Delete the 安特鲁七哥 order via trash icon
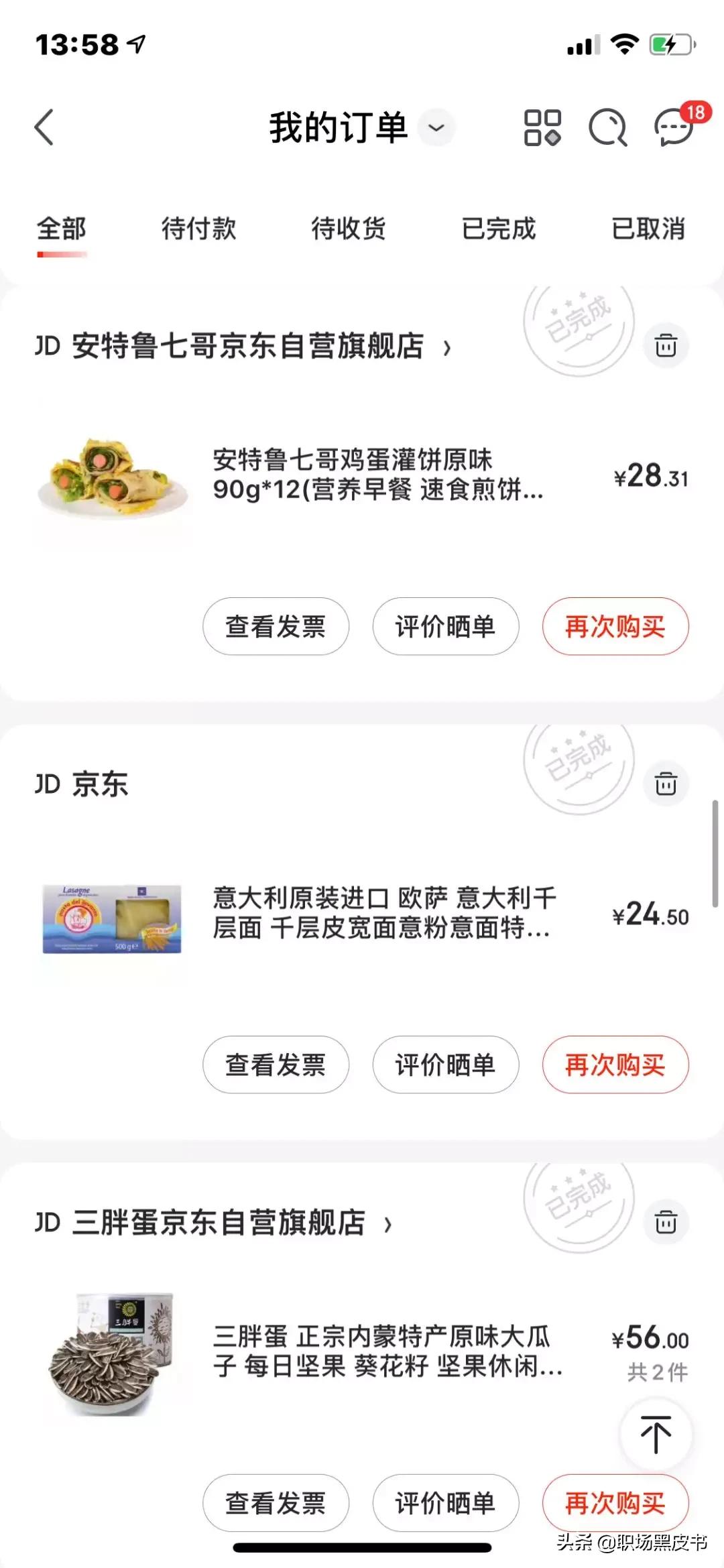Image resolution: width=724 pixels, height=1568 pixels. click(x=664, y=346)
